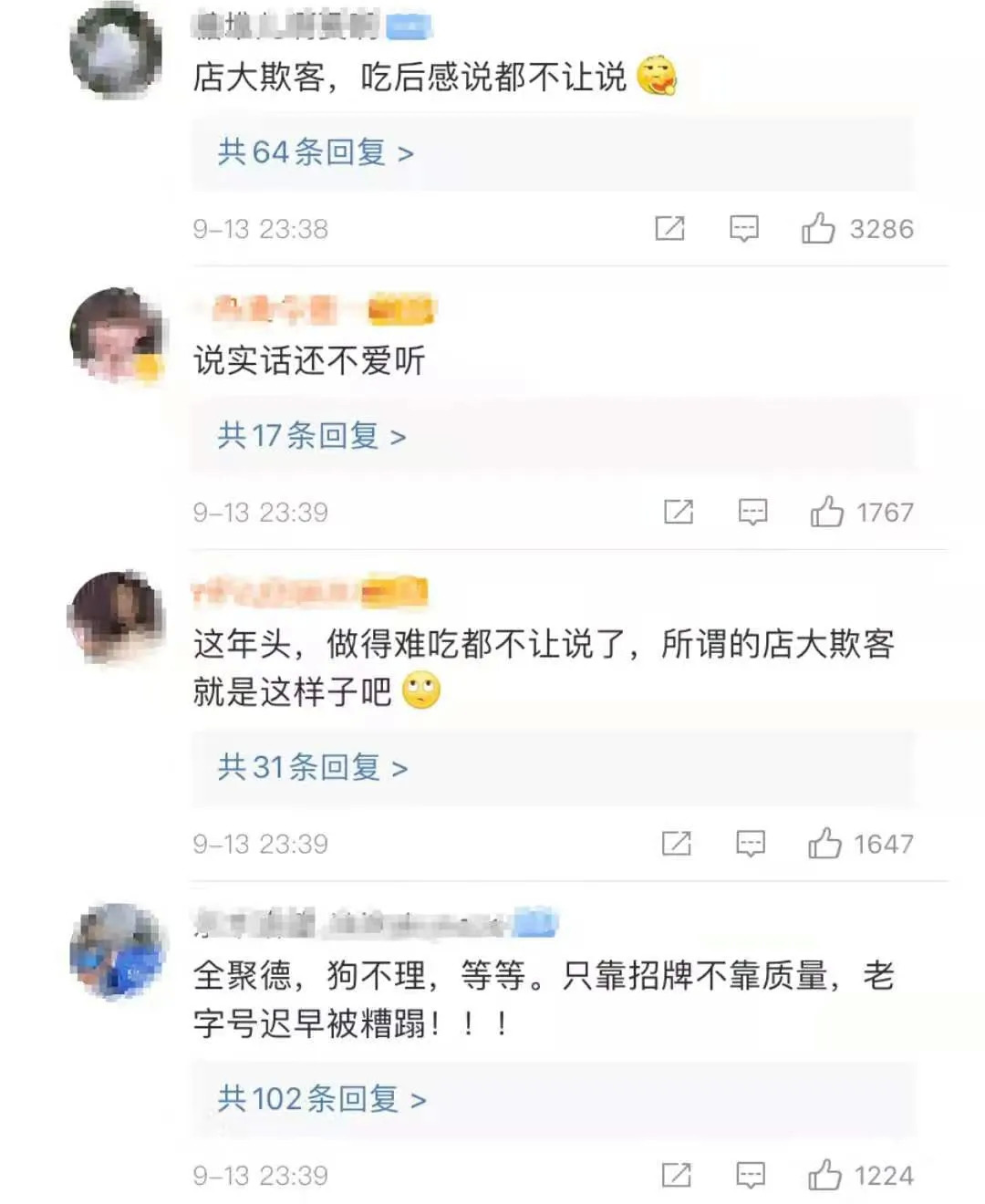View the 共31条回复 replies
The image size is (985, 1204).
313,767
